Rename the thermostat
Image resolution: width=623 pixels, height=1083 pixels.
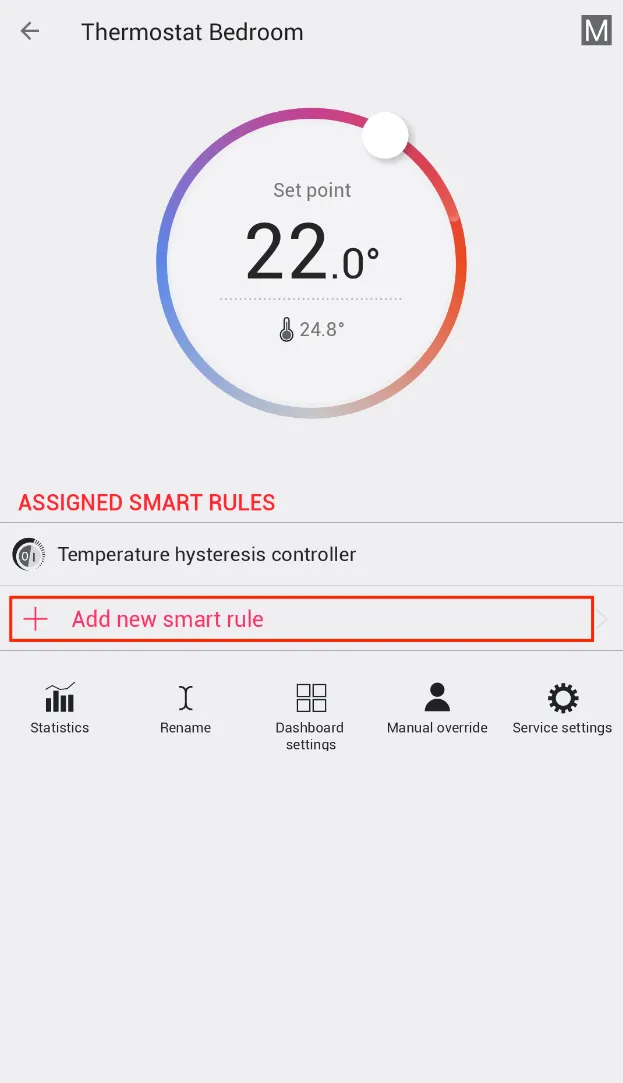click(185, 708)
